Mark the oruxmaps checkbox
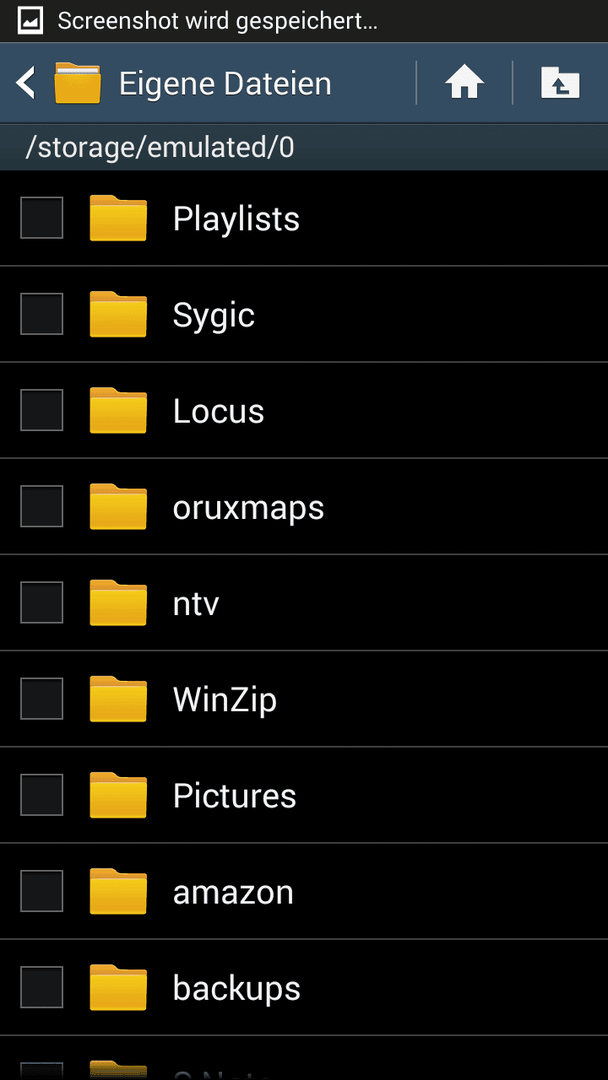The height and width of the screenshot is (1080, 608). click(x=41, y=507)
